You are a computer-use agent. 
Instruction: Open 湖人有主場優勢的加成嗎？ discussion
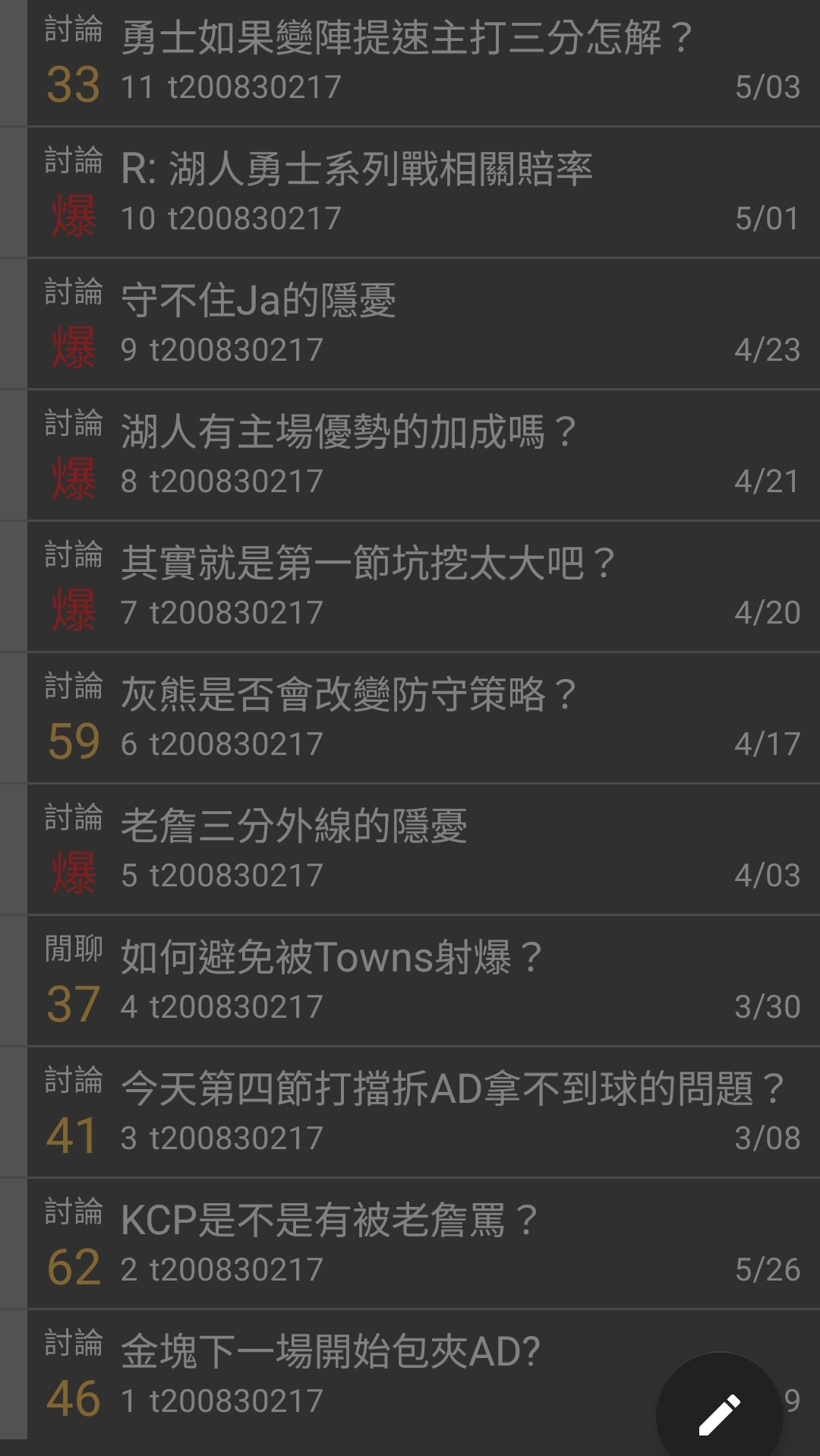(424, 455)
